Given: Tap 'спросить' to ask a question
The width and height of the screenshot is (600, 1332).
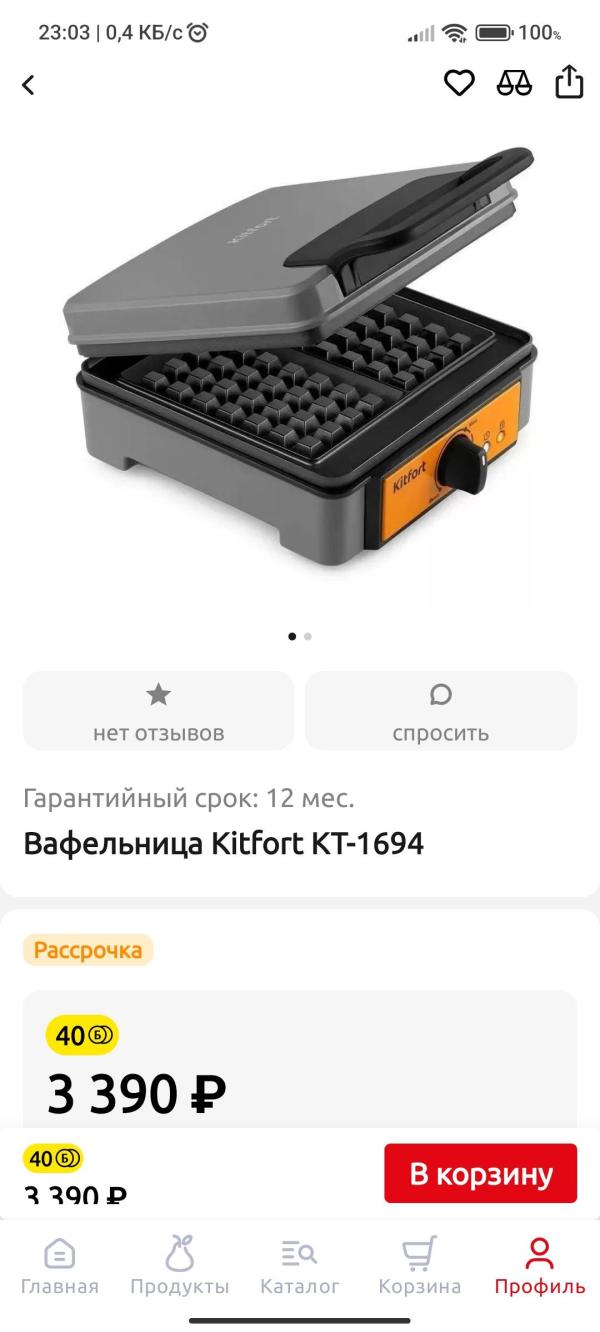Looking at the screenshot, I should pyautogui.click(x=441, y=710).
